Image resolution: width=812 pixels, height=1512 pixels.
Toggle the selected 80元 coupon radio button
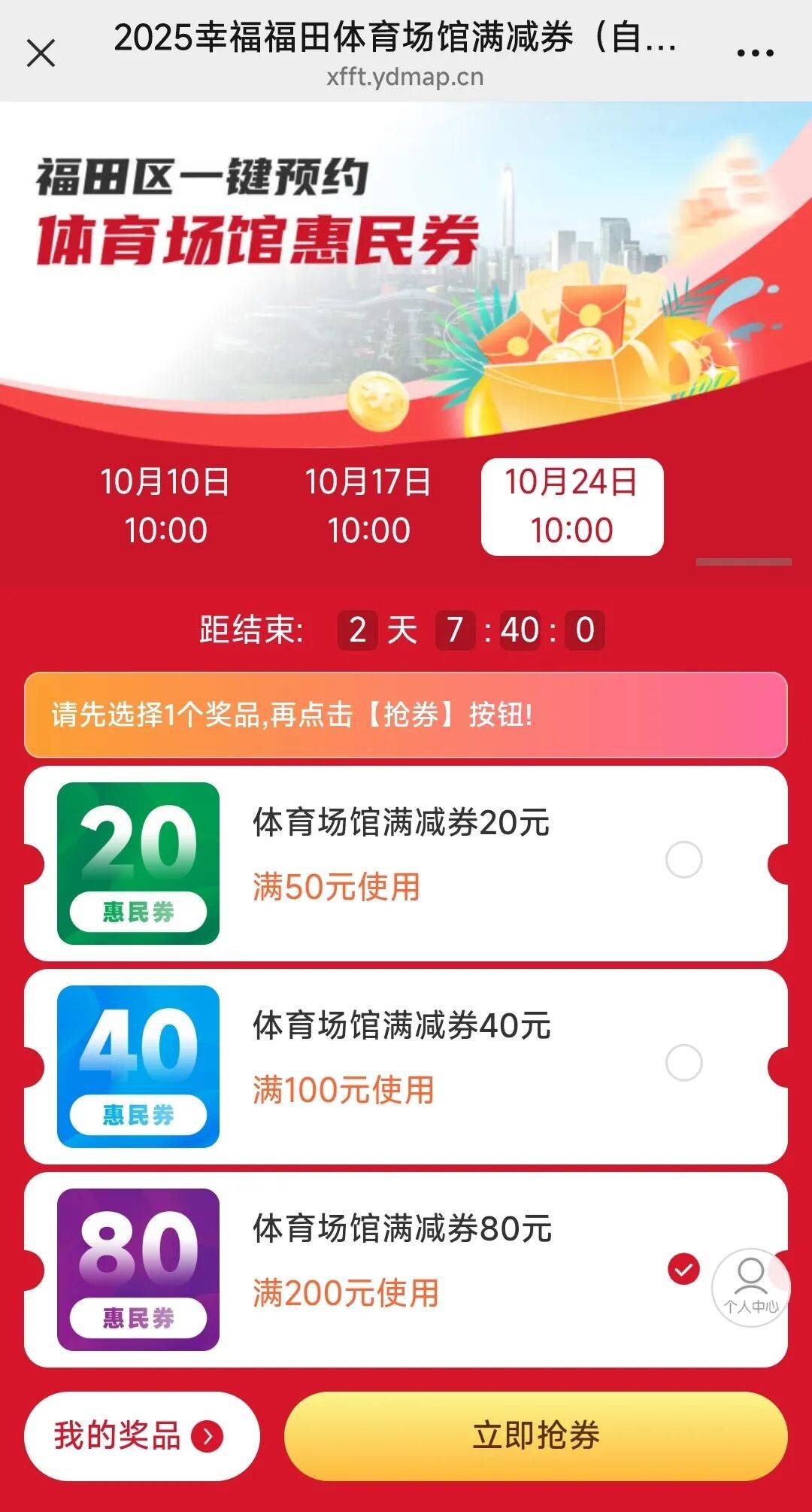[x=683, y=1270]
